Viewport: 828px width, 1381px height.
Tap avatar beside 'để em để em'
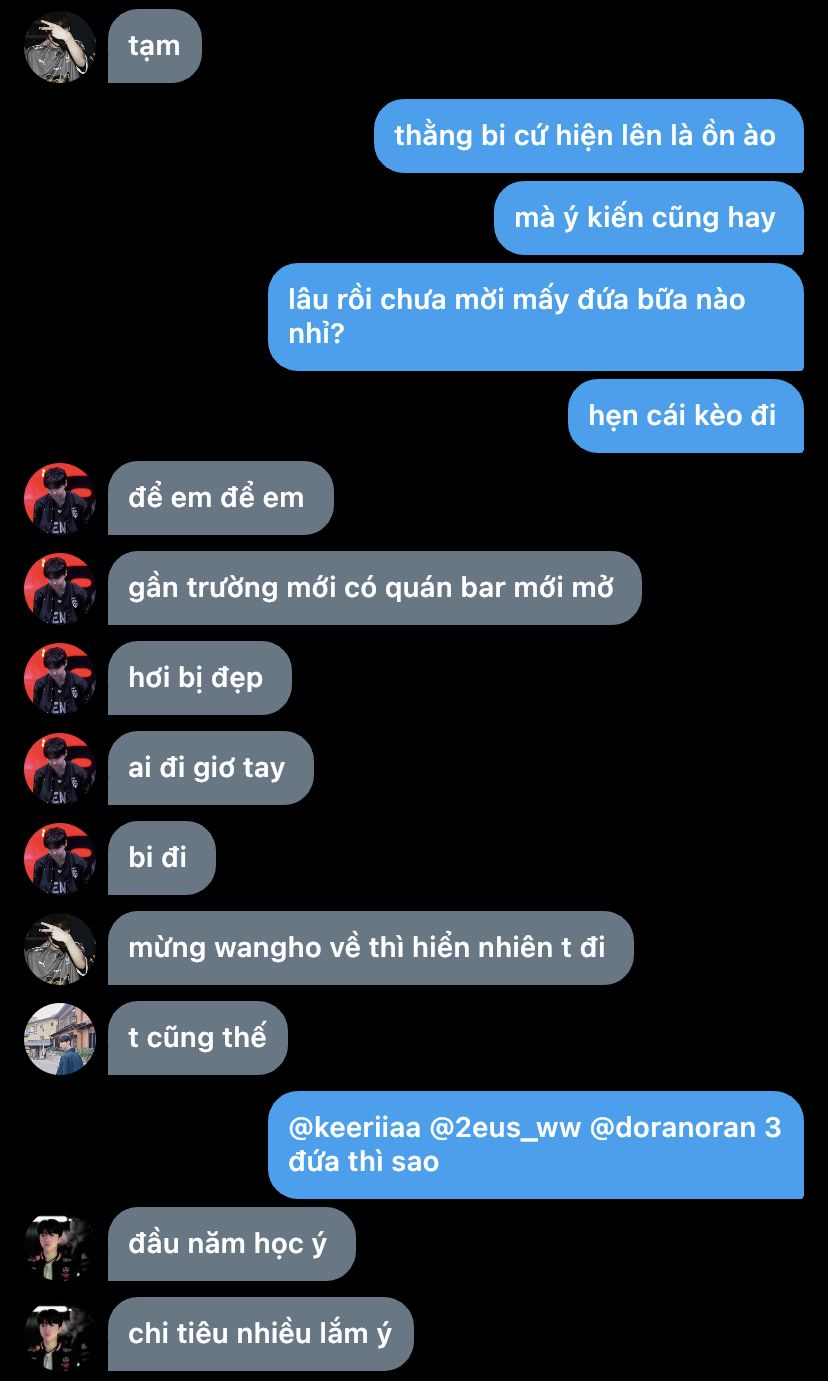(x=60, y=498)
